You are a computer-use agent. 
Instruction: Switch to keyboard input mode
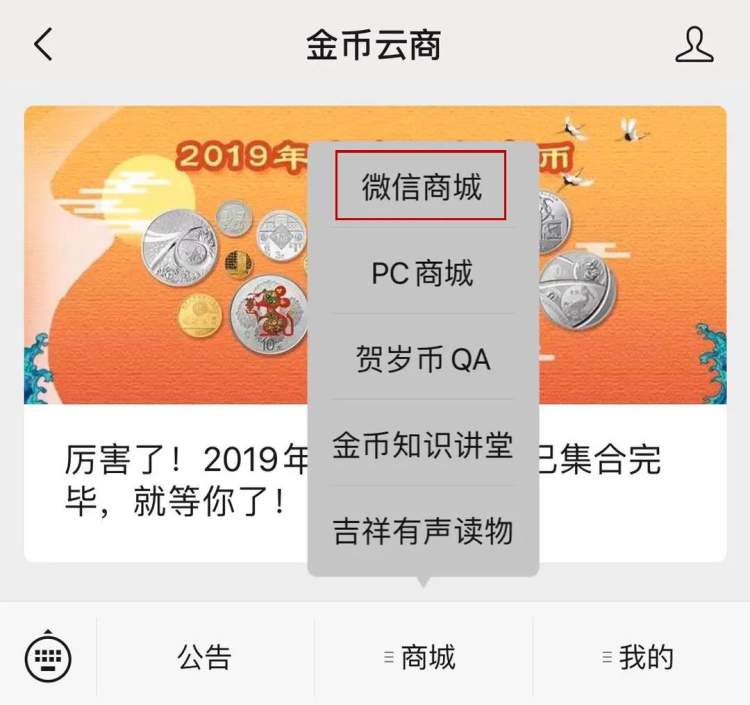click(48, 657)
